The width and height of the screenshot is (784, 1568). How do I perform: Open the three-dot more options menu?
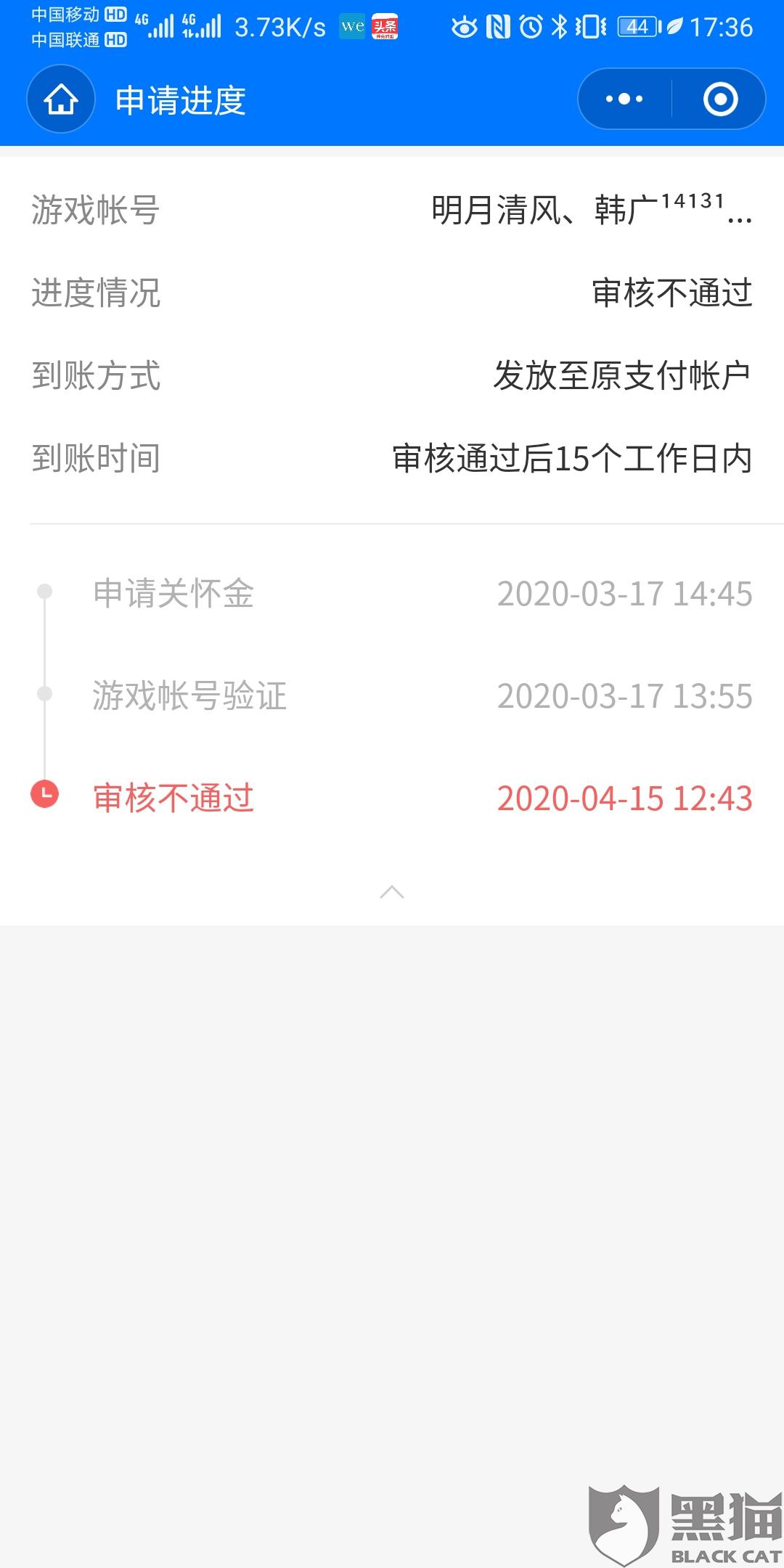pyautogui.click(x=624, y=99)
